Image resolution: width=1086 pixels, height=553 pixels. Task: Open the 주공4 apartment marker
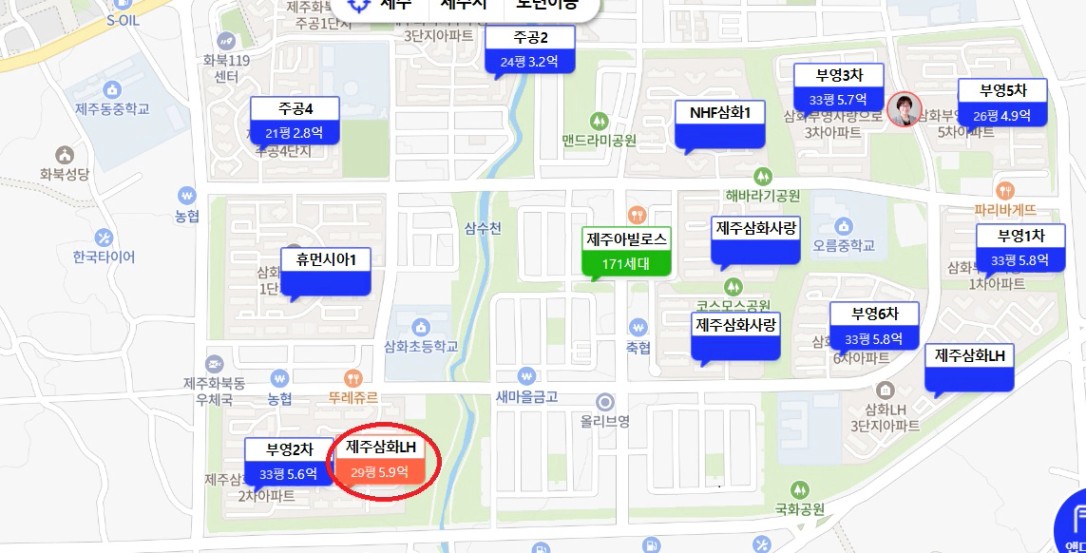tap(295, 120)
